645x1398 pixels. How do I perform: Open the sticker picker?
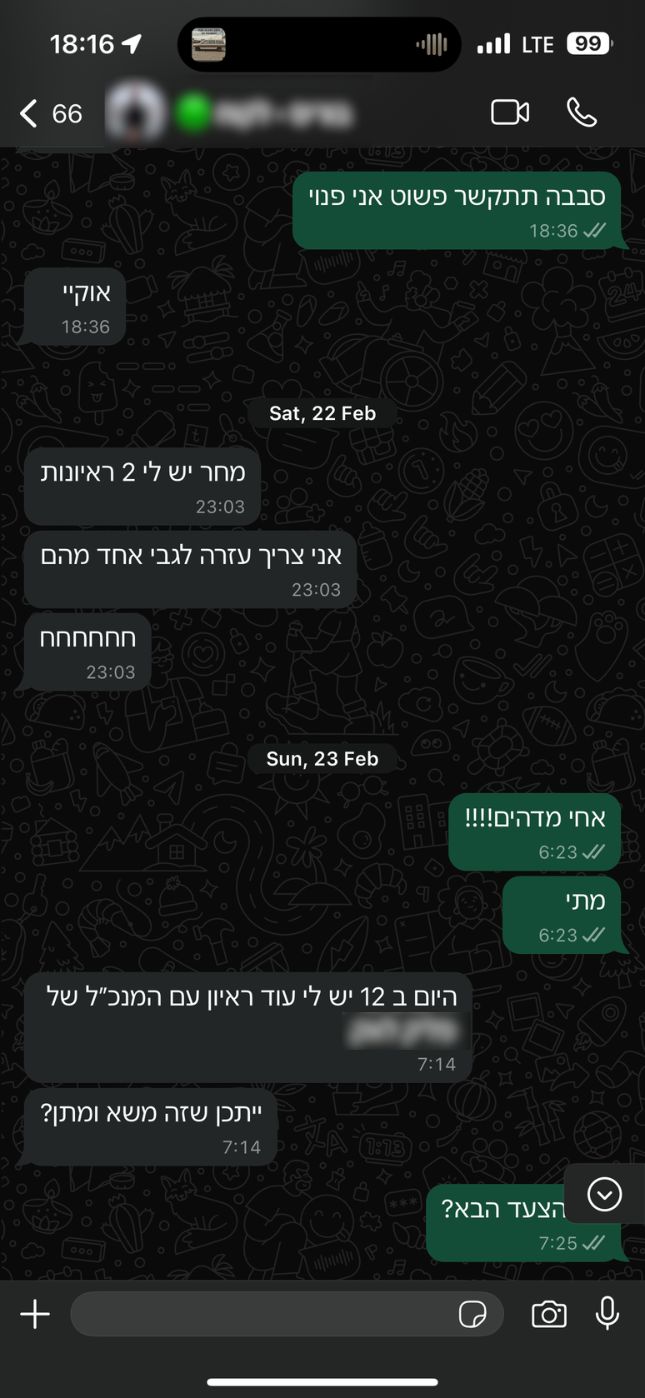tap(472, 1314)
